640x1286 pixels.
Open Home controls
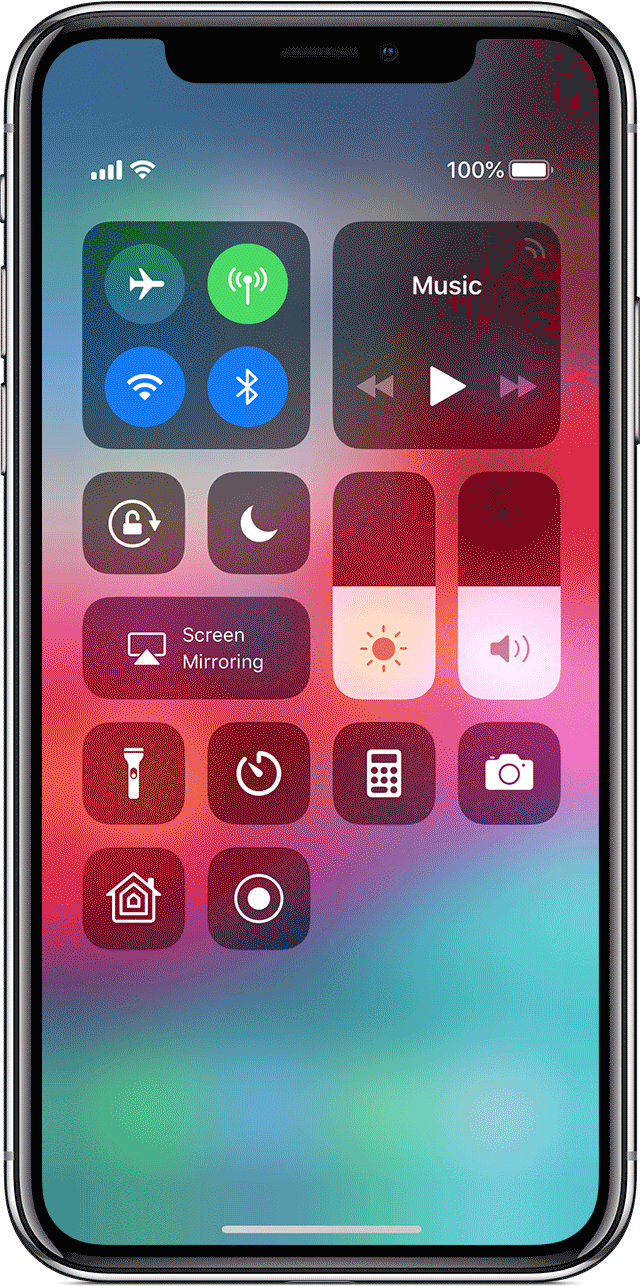point(134,899)
